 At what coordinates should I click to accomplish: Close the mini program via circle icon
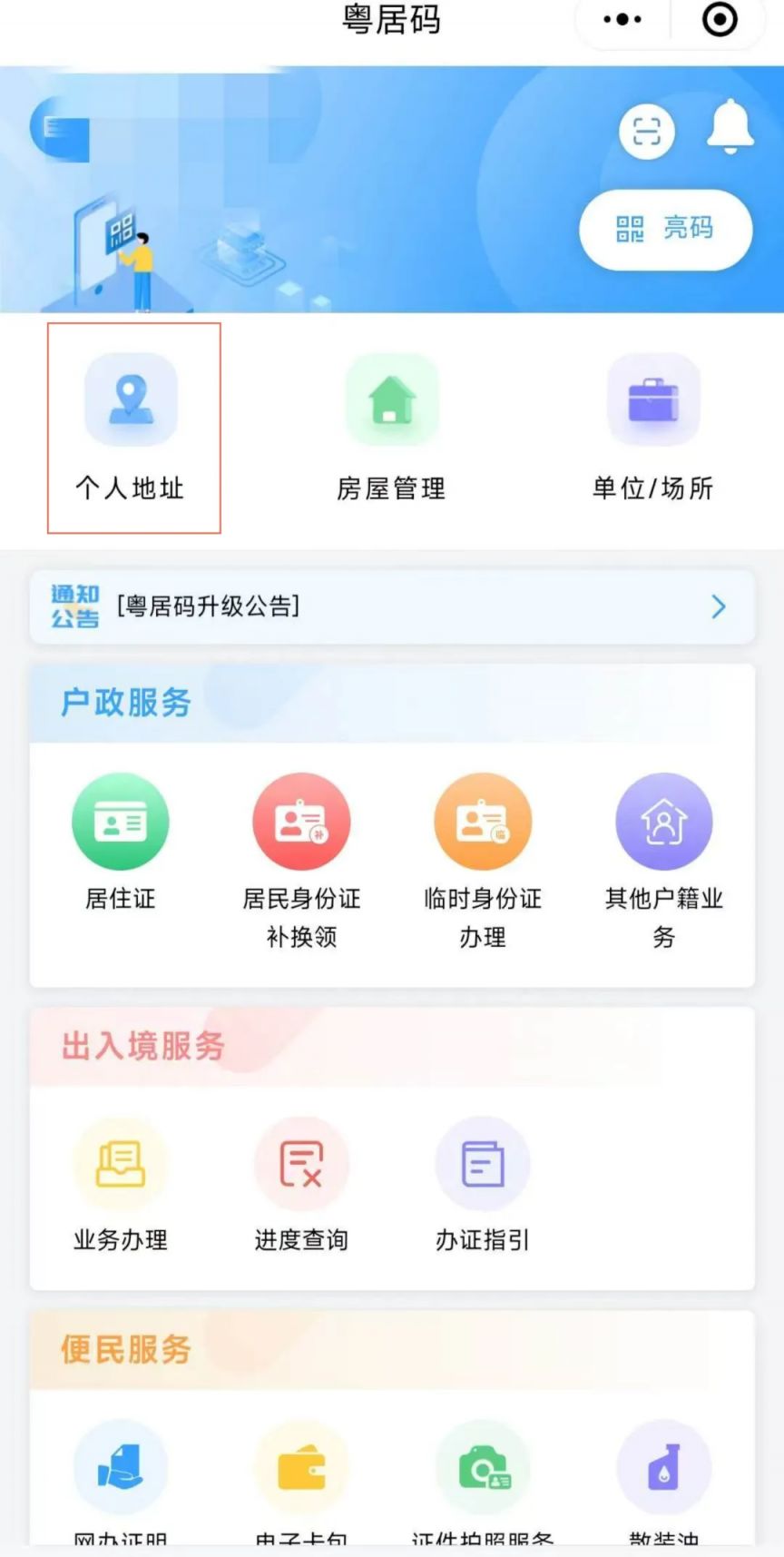coord(720,19)
